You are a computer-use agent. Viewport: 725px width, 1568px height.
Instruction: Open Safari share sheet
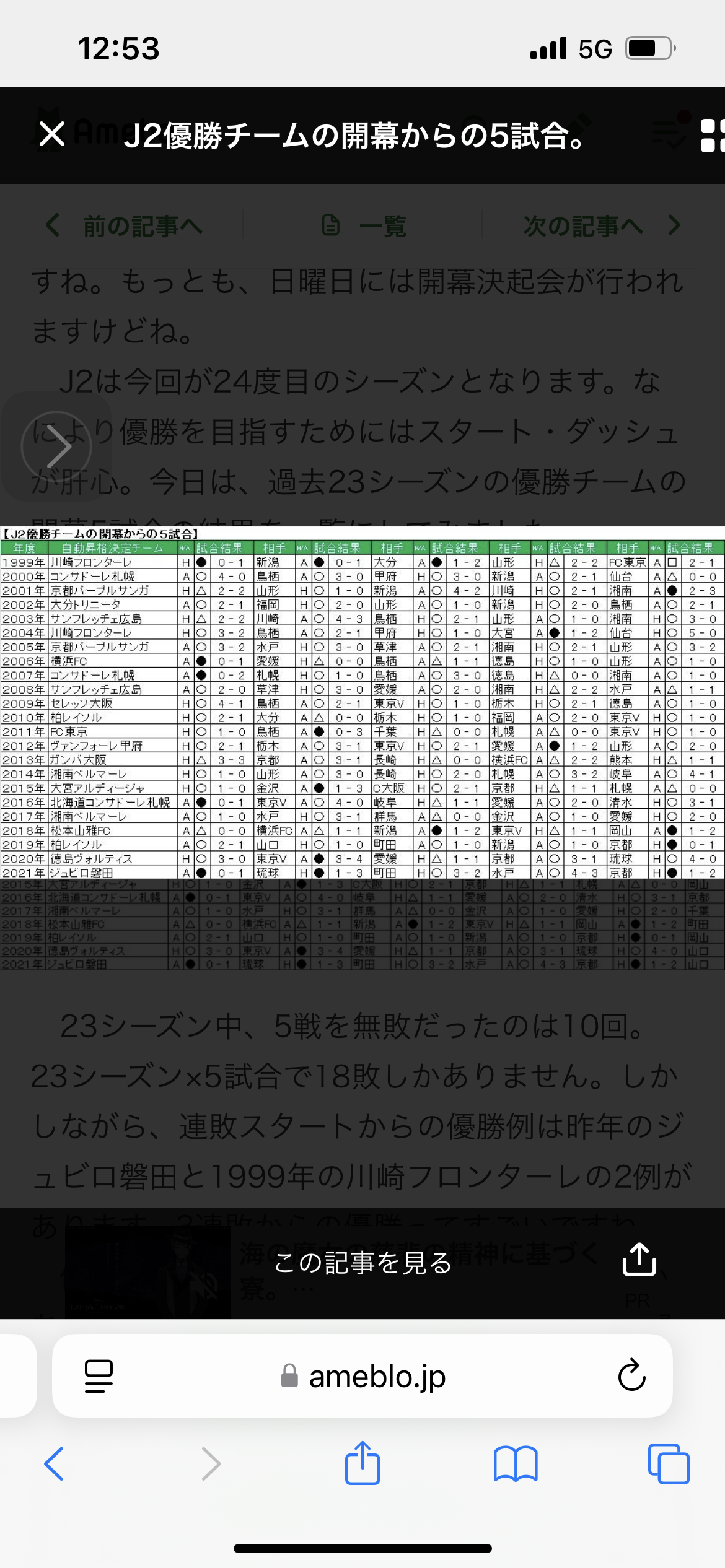(x=362, y=1462)
